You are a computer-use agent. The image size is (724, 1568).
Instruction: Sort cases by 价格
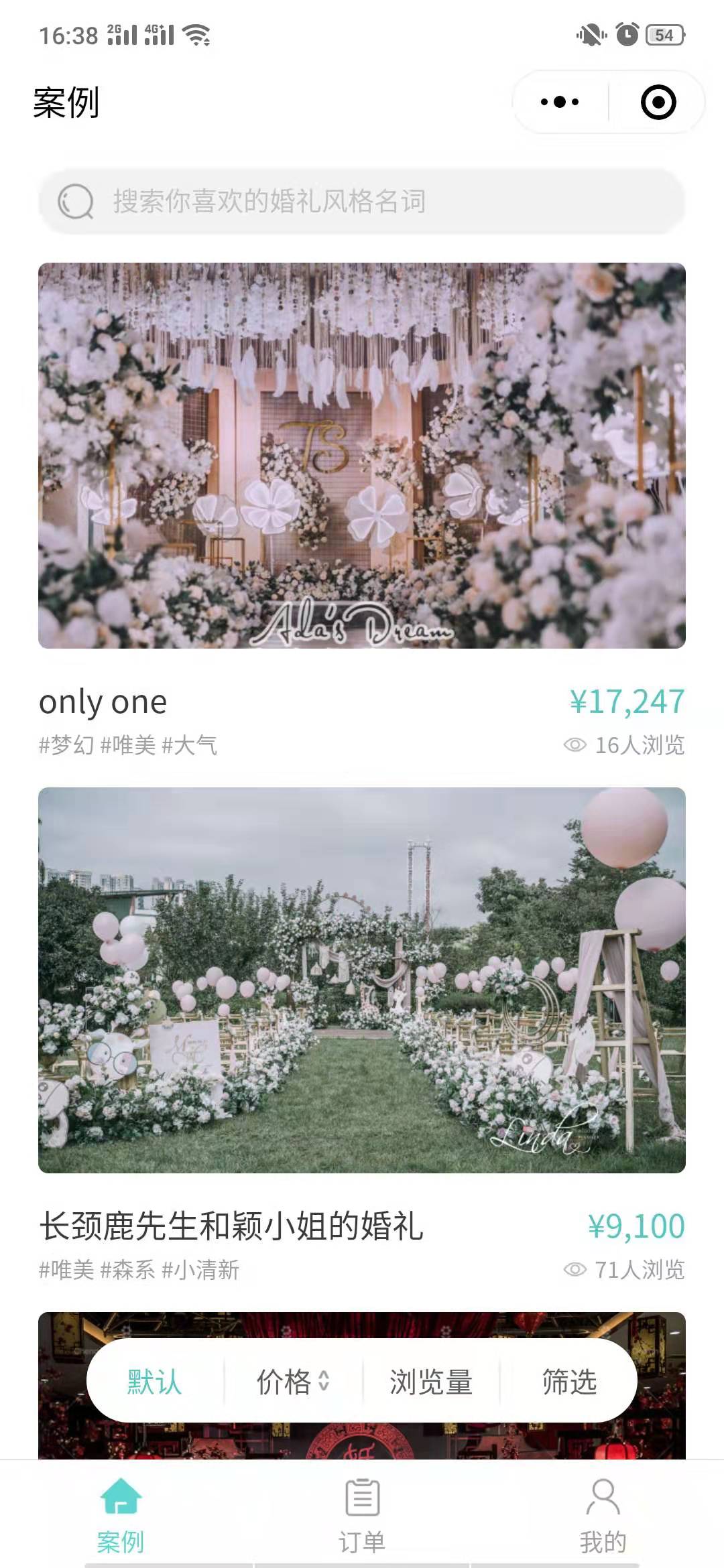click(x=293, y=1382)
